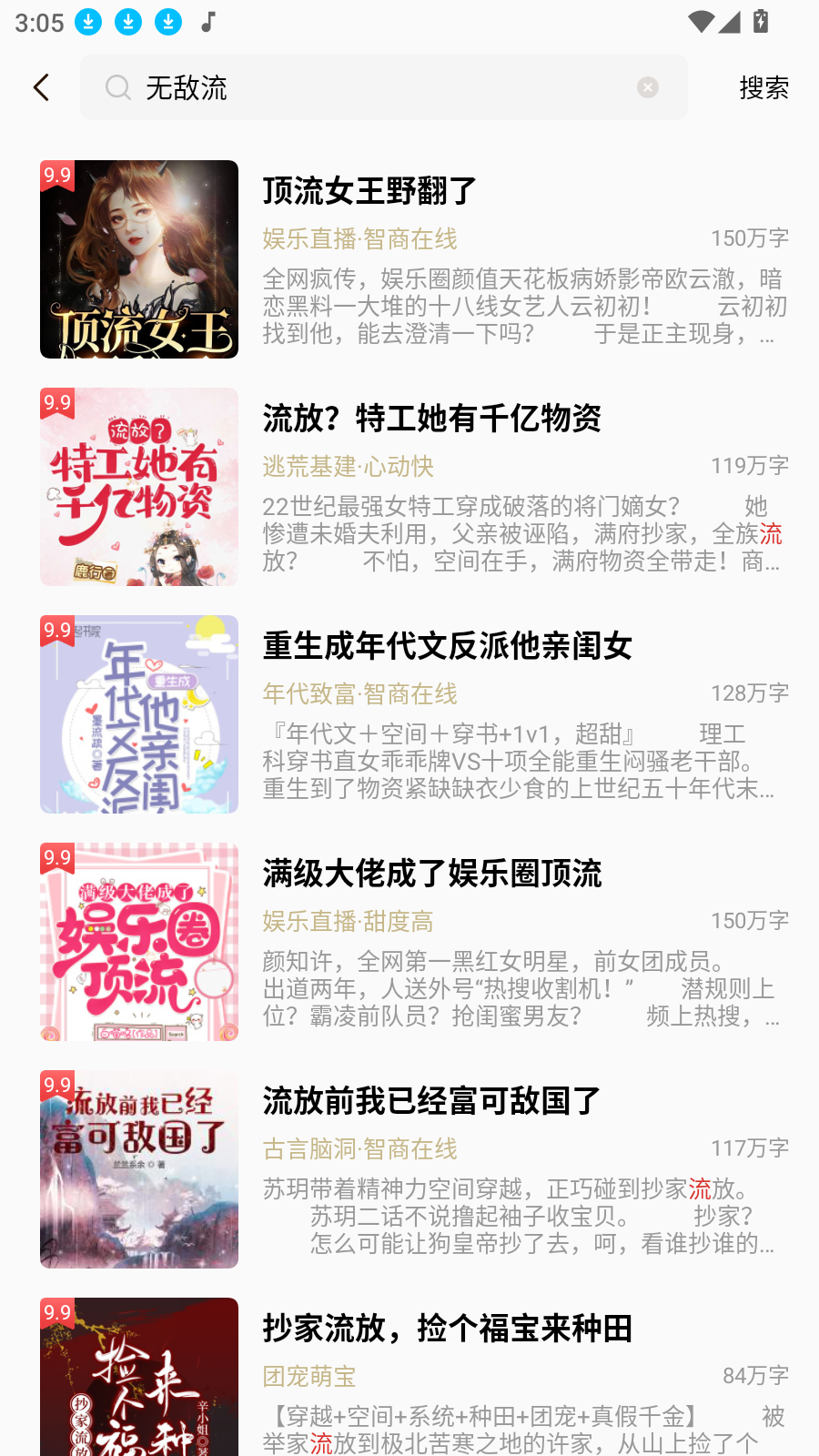Select the 团宠萌宝 tag
The height and width of the screenshot is (1456, 819).
click(x=307, y=1376)
